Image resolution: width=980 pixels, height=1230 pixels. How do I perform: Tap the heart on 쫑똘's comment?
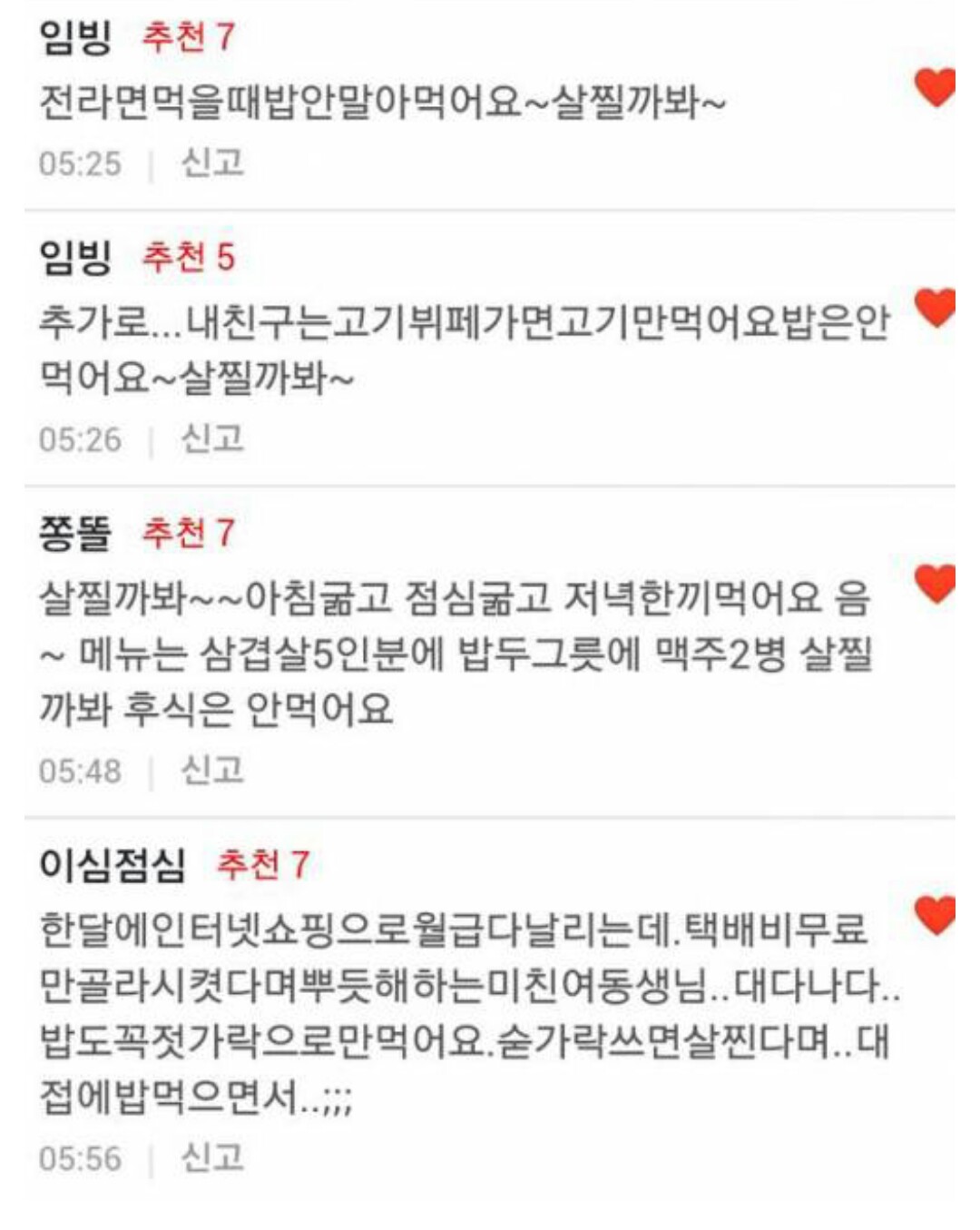pyautogui.click(x=935, y=584)
